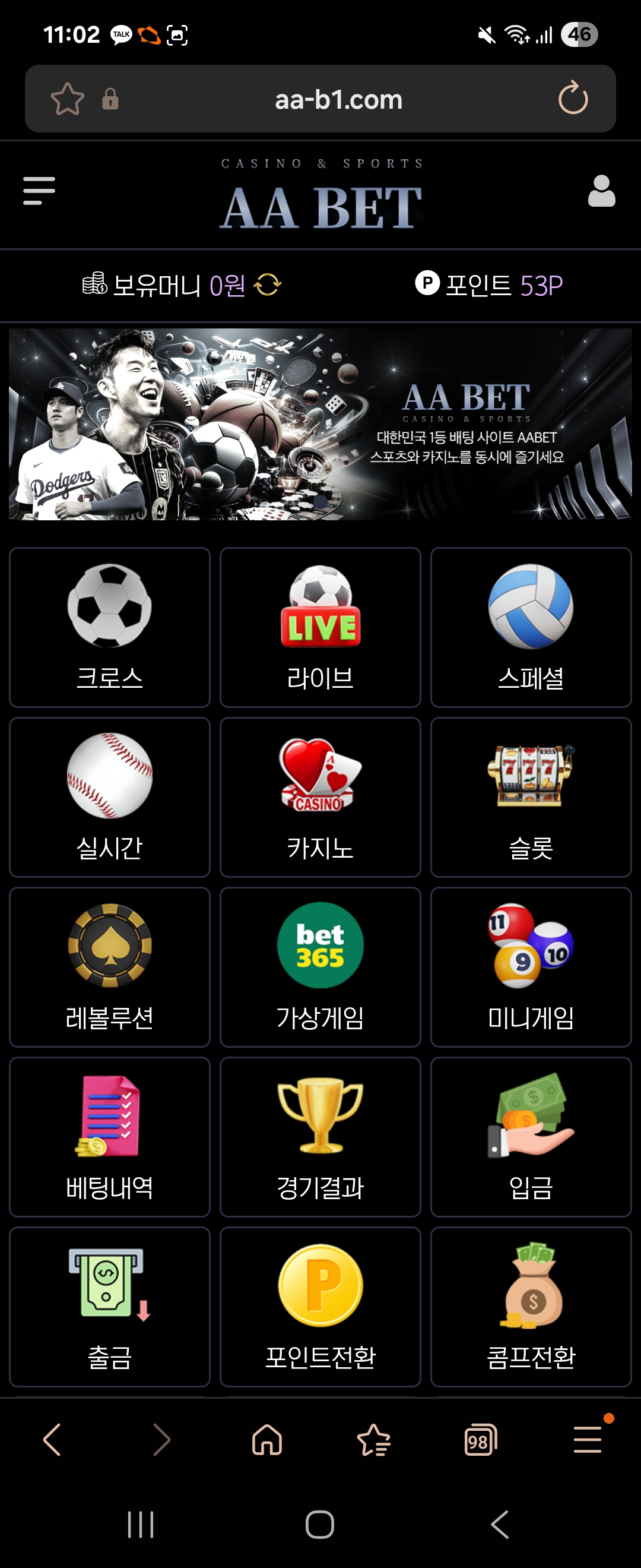
Task: Open the 미니게임 tile
Action: click(x=531, y=966)
